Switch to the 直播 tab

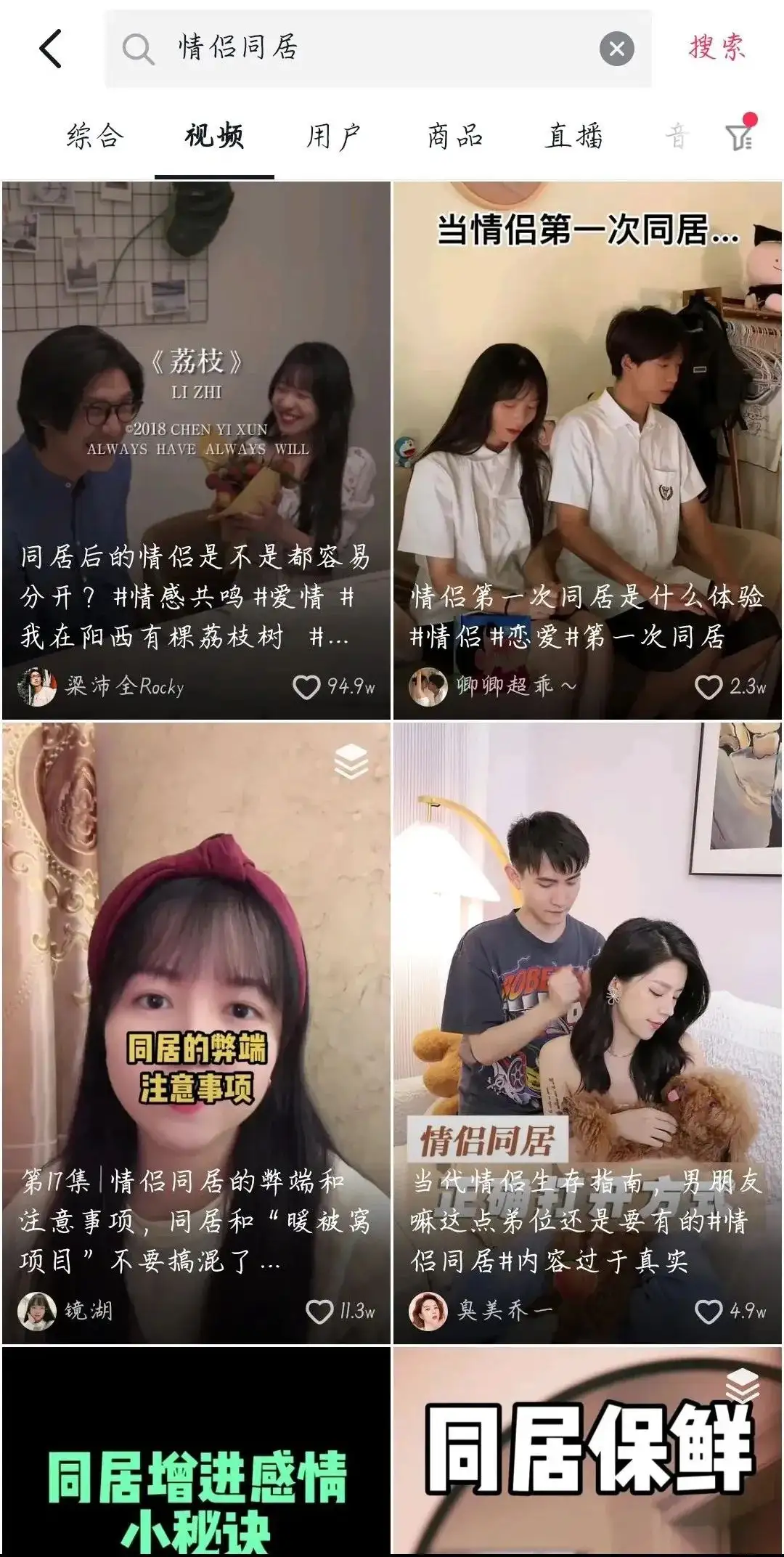click(574, 136)
